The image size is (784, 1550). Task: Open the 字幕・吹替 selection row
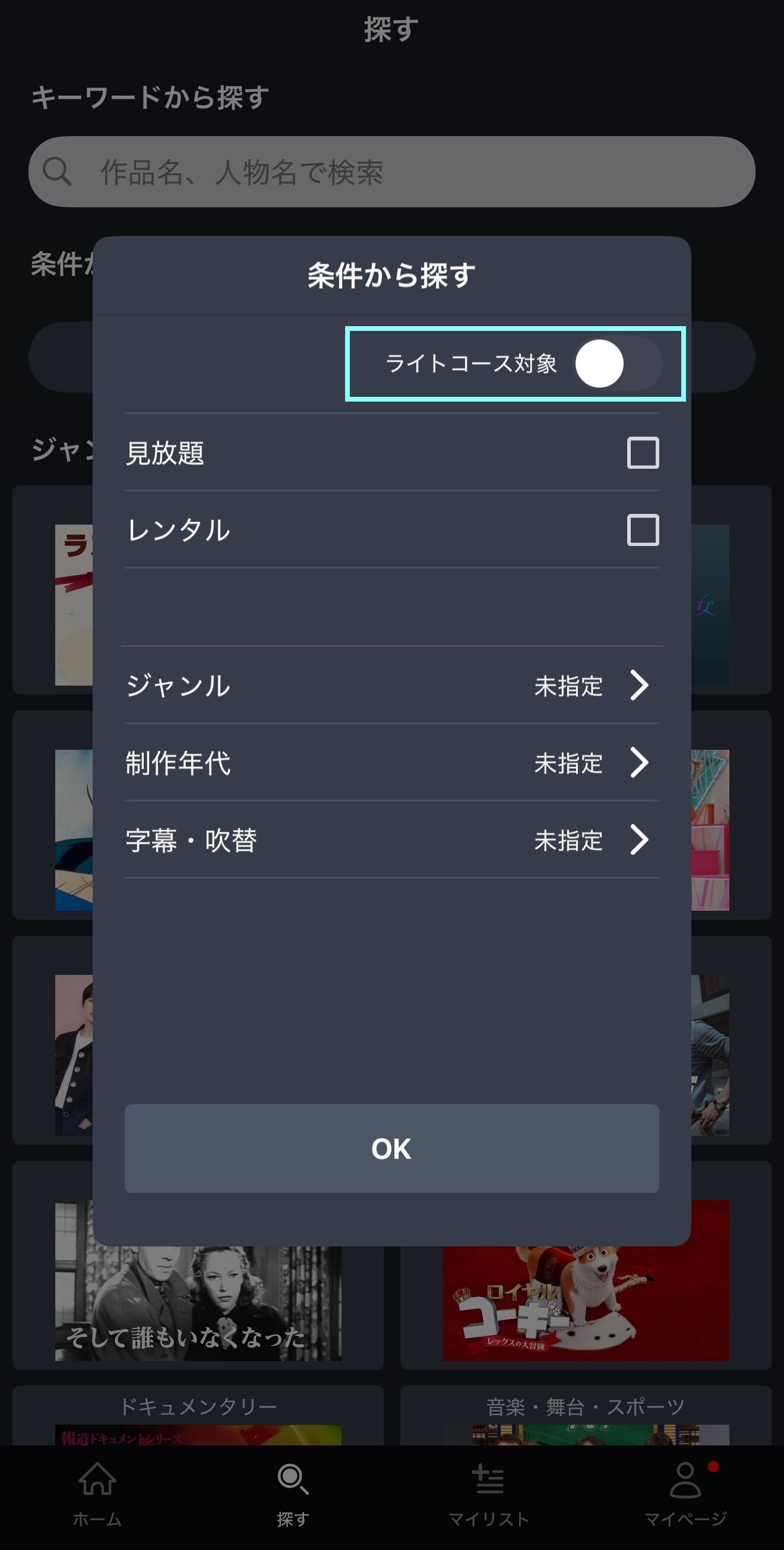click(391, 840)
